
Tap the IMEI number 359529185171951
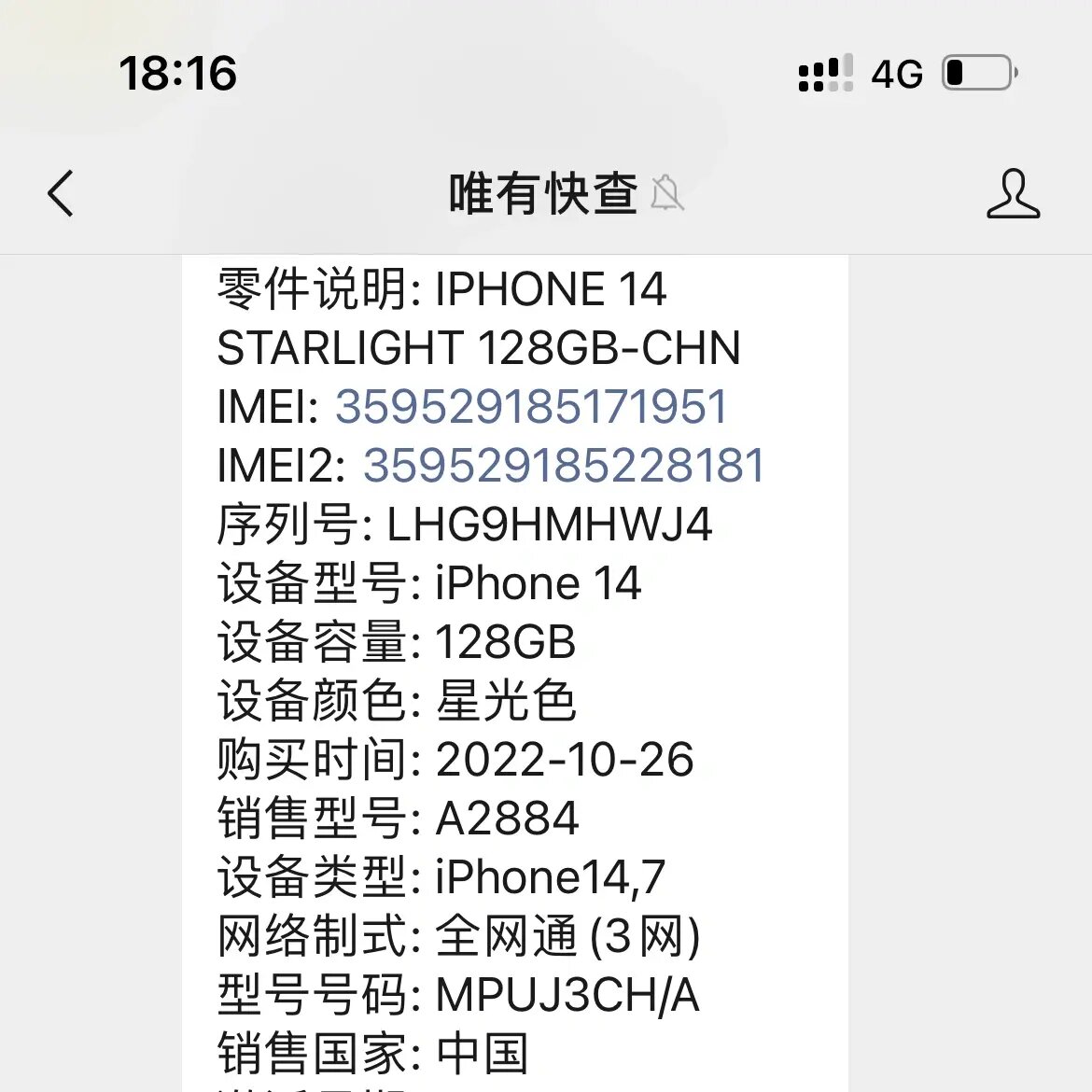pyautogui.click(x=530, y=407)
